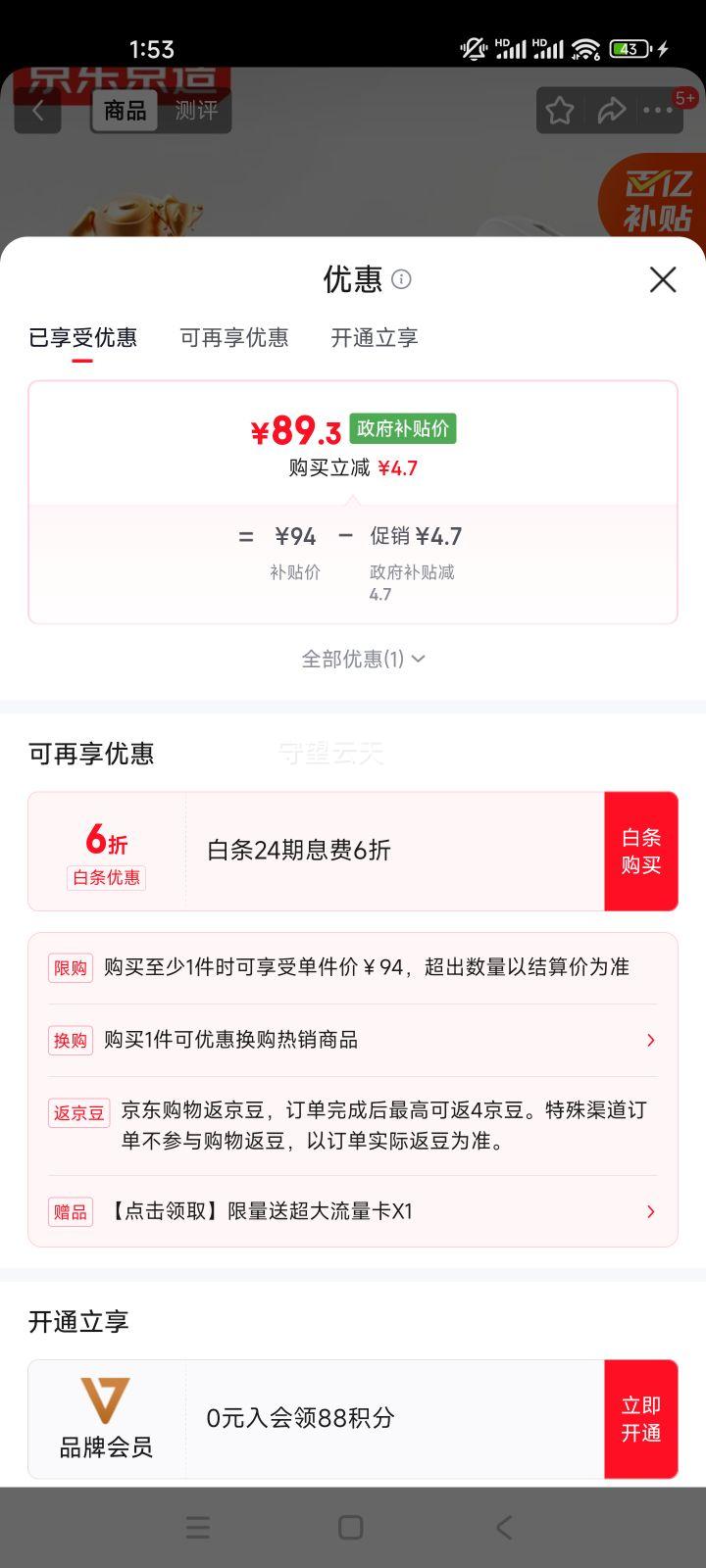This screenshot has width=706, height=1568.
Task: Open the share icon
Action: pos(613,111)
